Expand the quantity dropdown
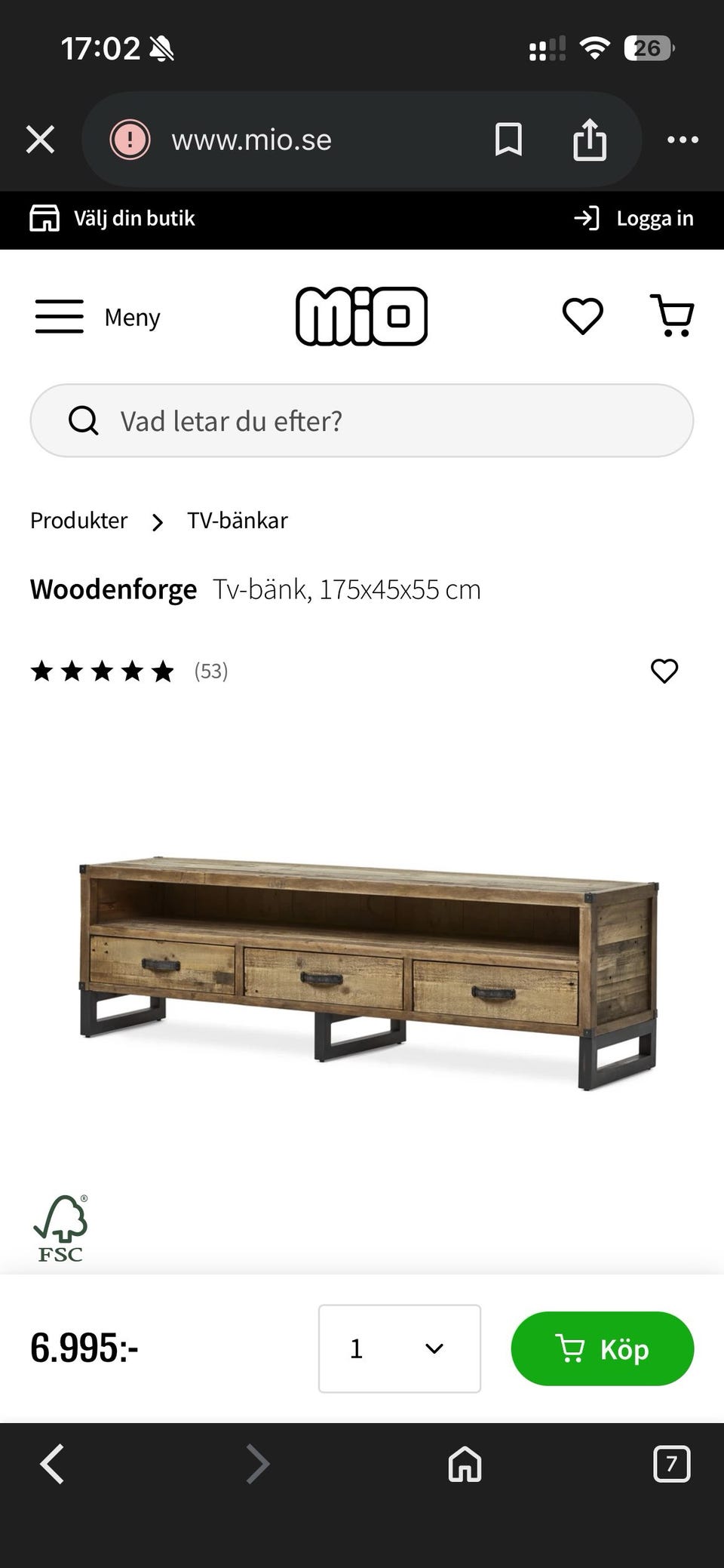 click(x=399, y=1348)
